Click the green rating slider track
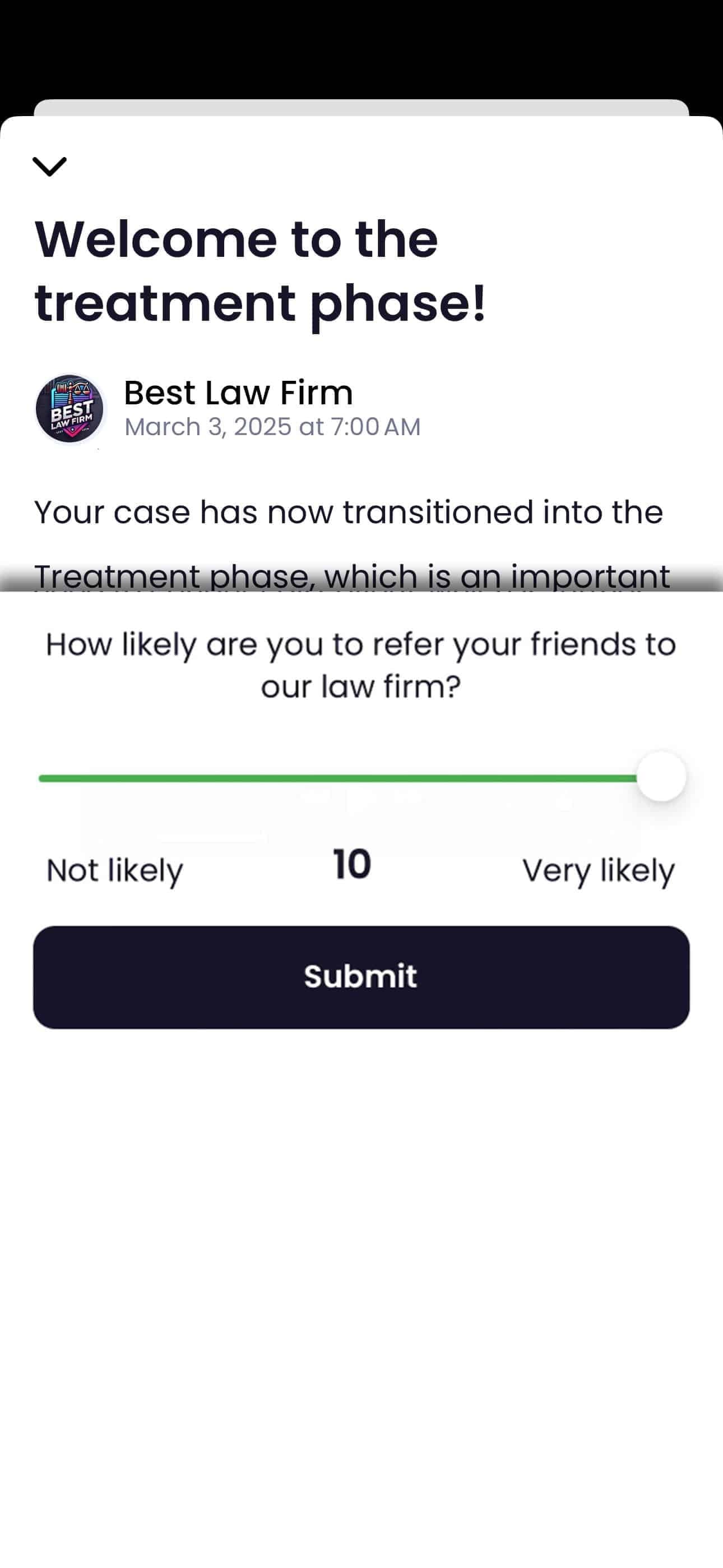This screenshot has width=723, height=1568. point(335,777)
